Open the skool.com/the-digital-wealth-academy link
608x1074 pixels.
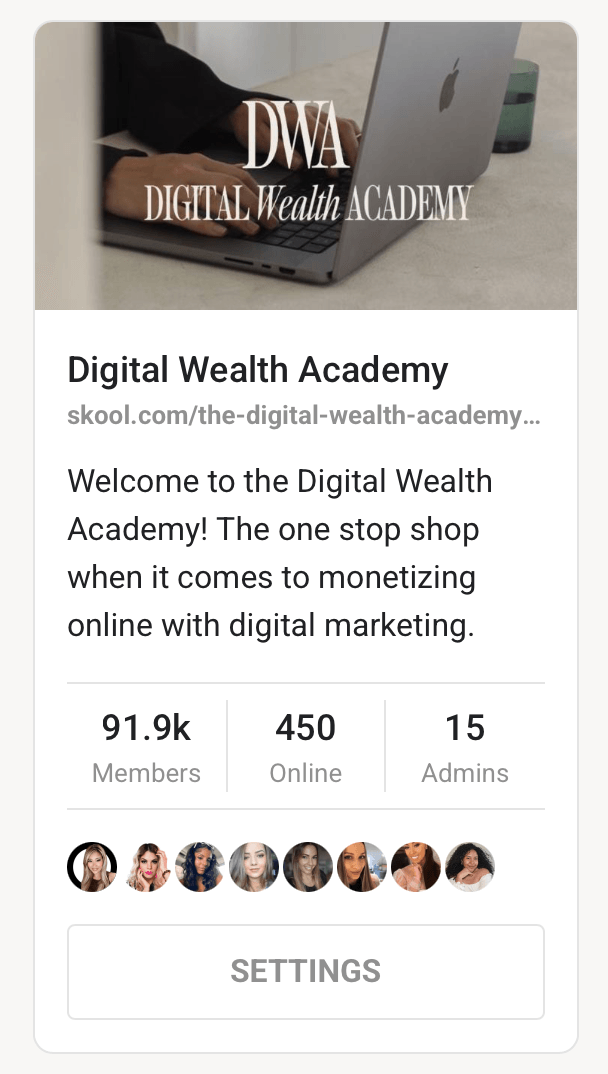pos(303,416)
